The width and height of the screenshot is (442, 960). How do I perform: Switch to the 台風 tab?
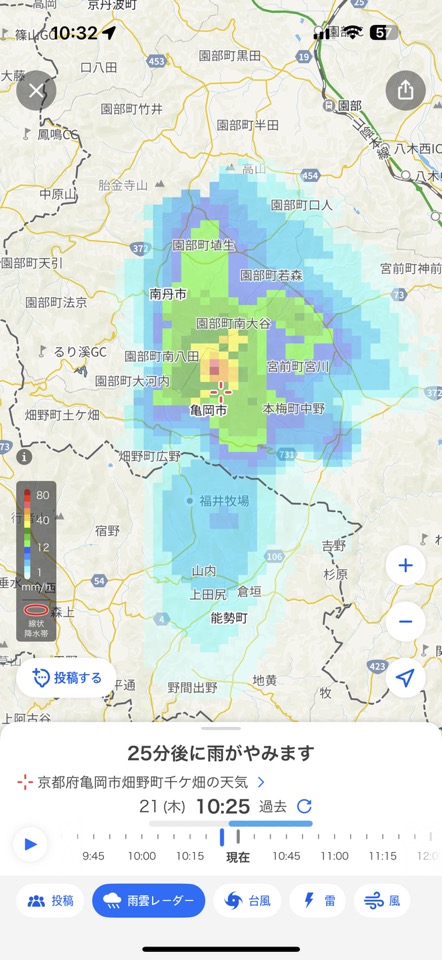247,901
